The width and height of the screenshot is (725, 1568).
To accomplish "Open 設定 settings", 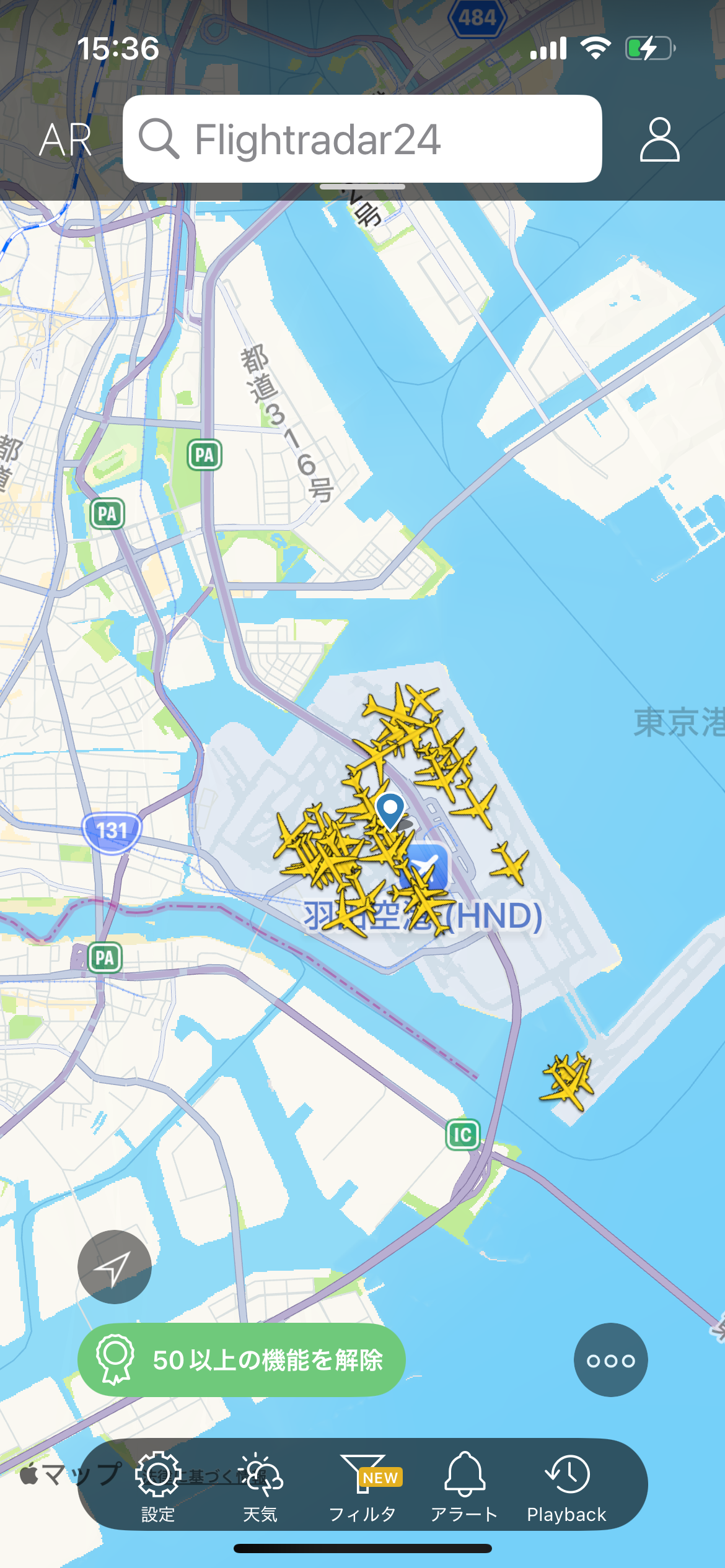I will (x=158, y=1486).
